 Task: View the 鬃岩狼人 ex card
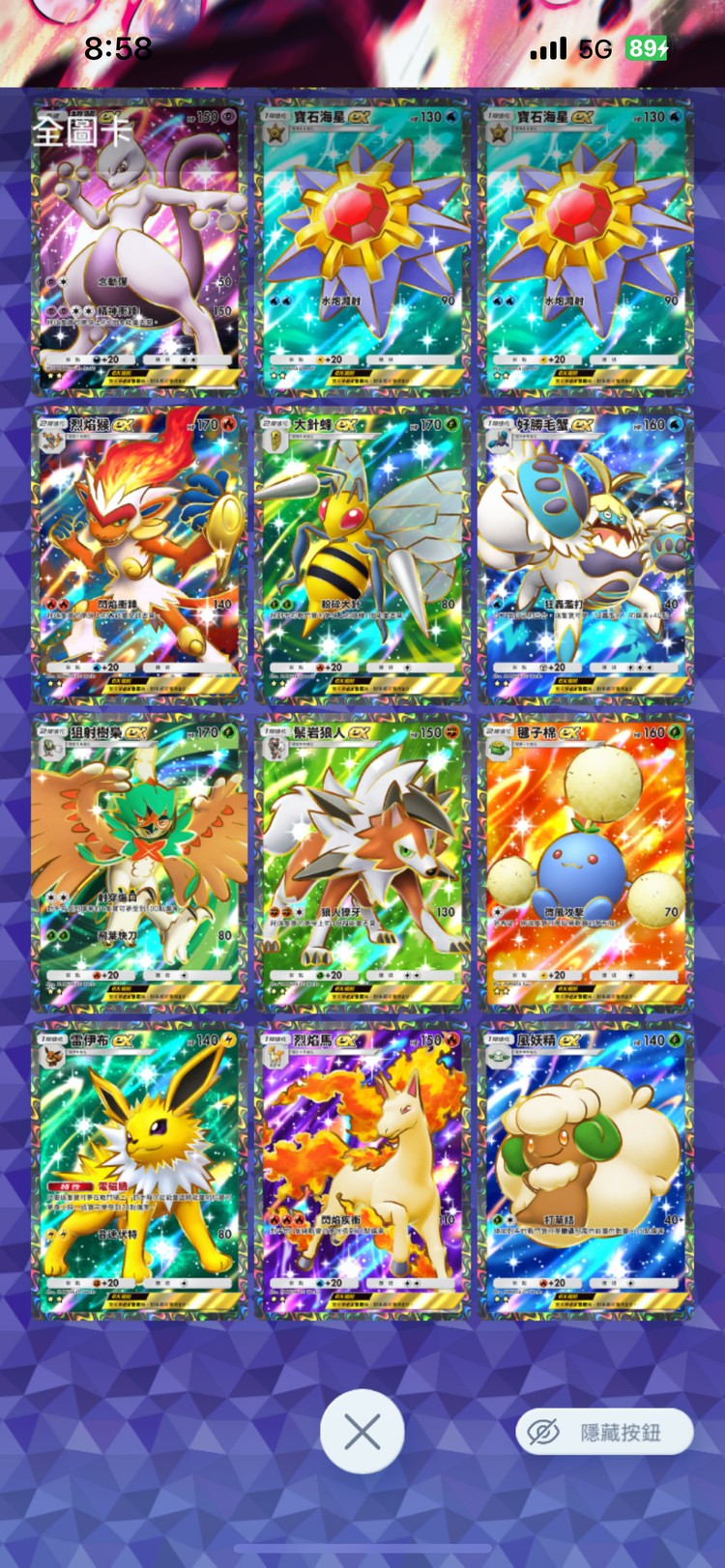tap(362, 863)
